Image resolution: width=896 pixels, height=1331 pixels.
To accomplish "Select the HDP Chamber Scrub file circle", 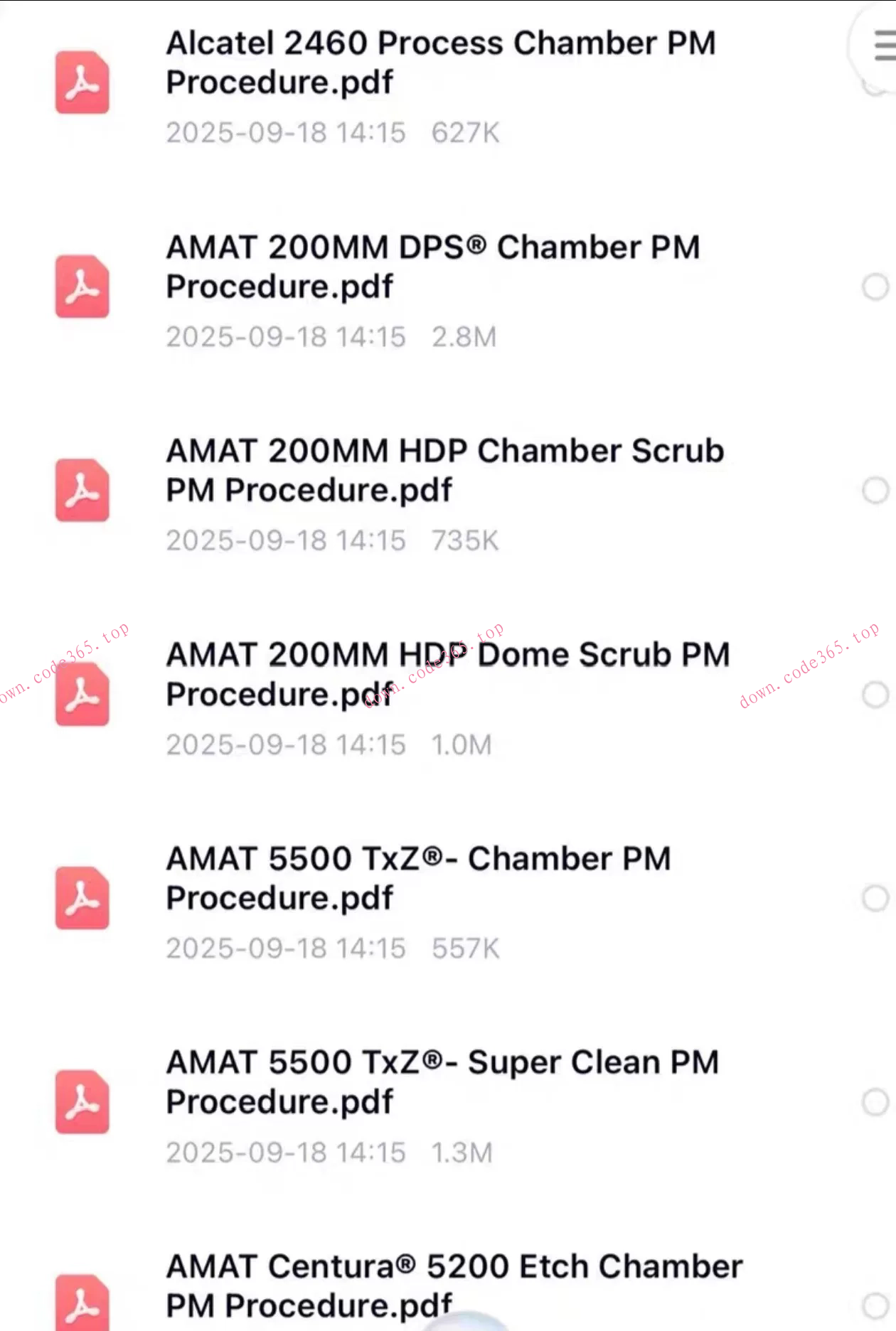I will [x=875, y=491].
